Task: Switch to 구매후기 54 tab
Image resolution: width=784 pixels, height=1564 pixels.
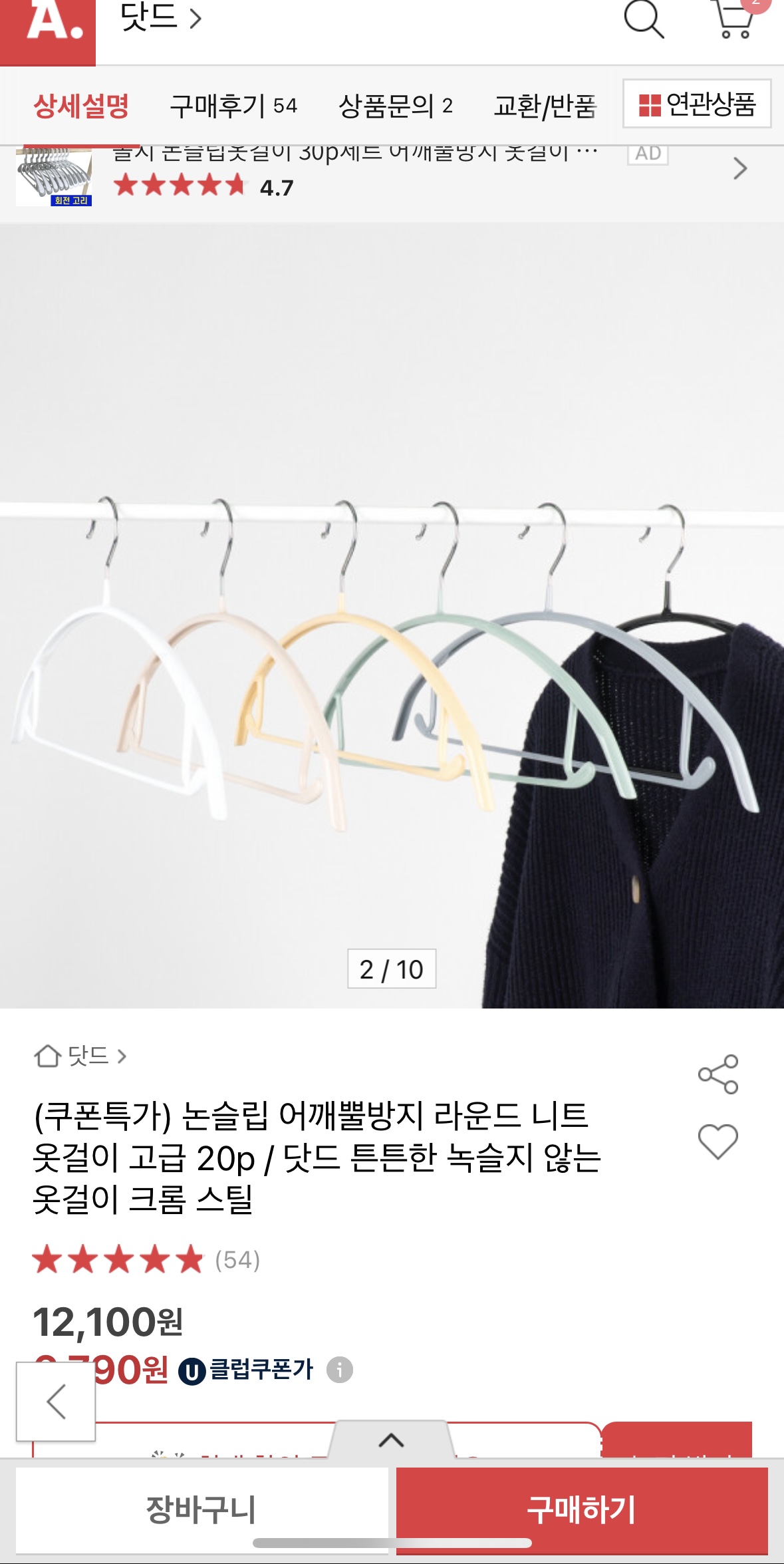Action: click(x=233, y=106)
